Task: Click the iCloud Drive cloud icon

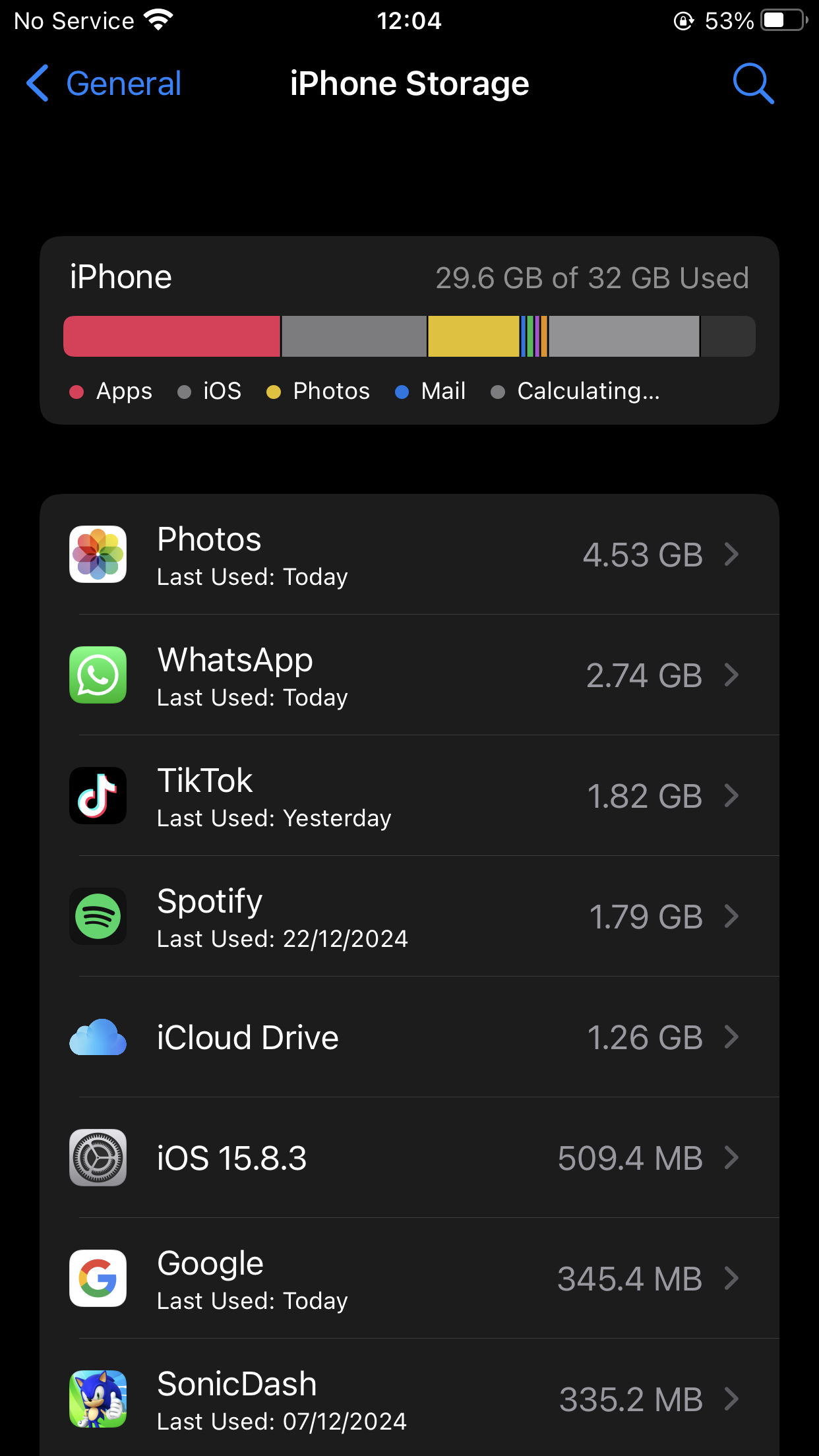Action: [x=97, y=1037]
